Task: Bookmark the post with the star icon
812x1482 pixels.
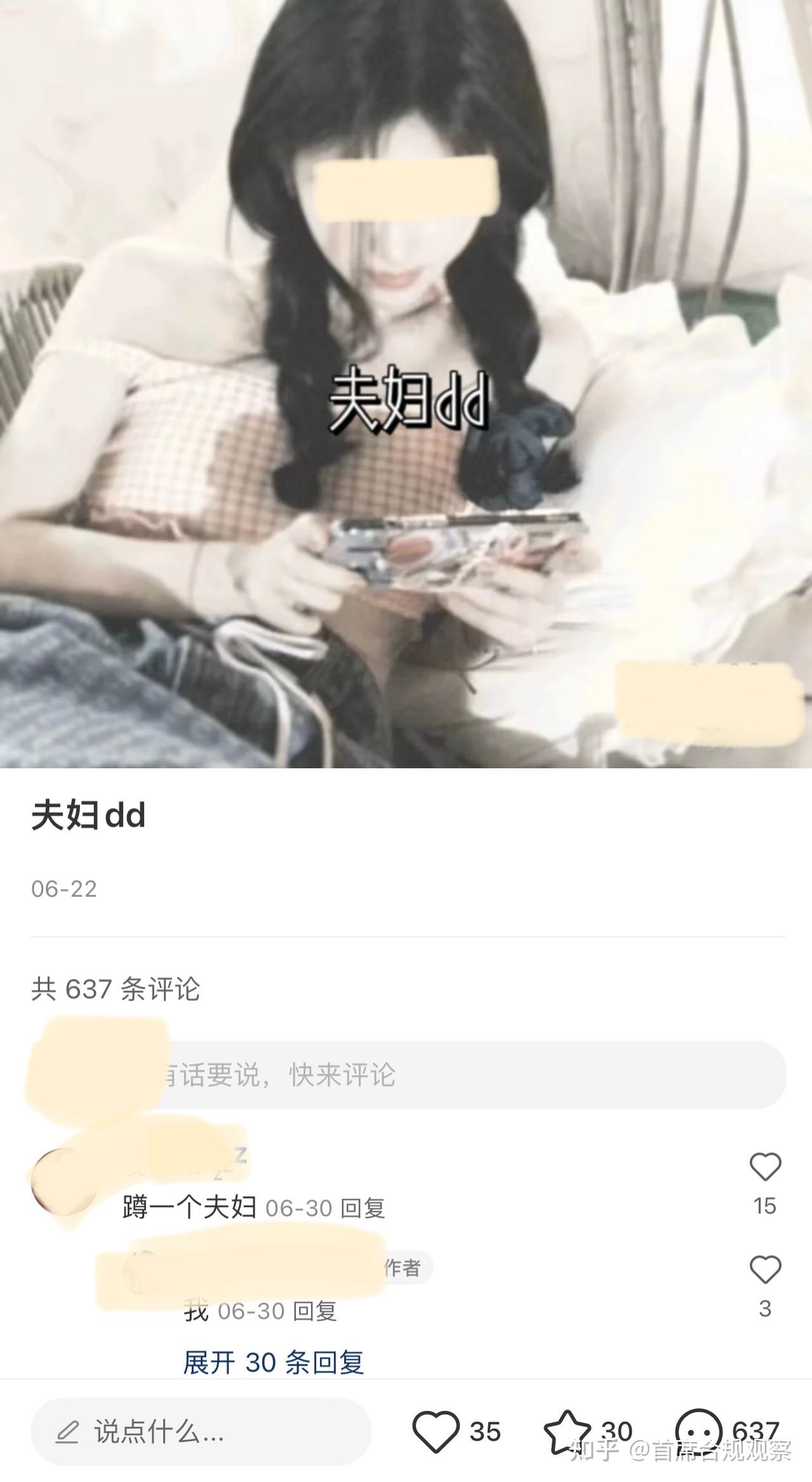Action: tap(567, 1431)
